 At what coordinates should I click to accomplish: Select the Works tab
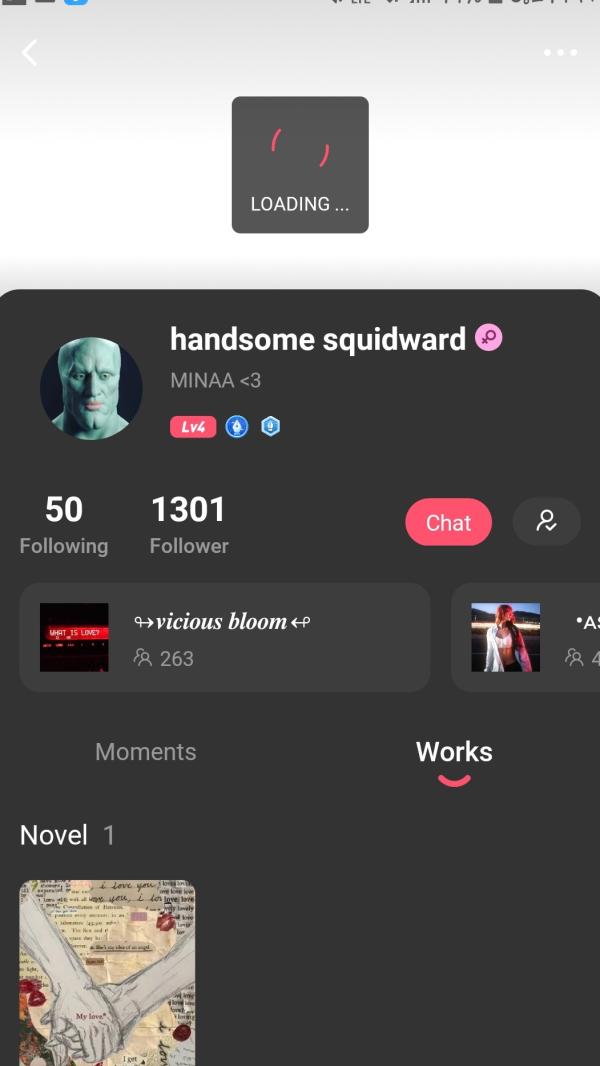tap(454, 752)
